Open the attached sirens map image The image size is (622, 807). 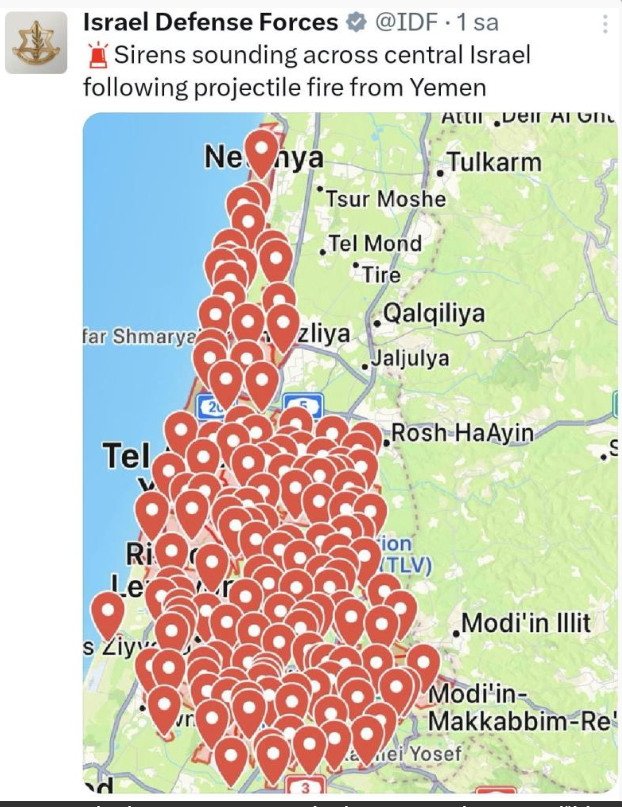pos(349,452)
